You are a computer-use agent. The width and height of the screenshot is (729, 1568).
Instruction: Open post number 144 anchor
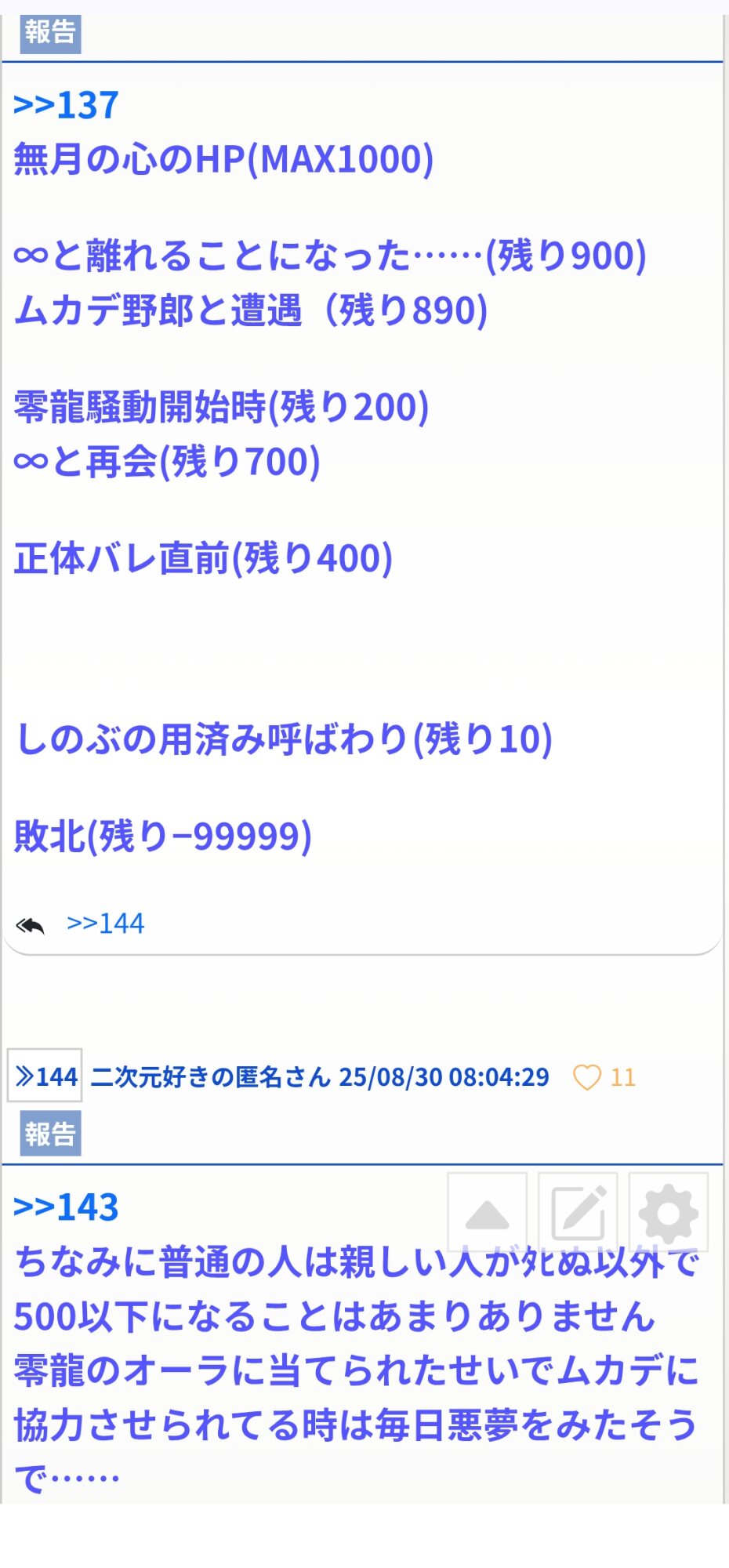[x=45, y=1076]
